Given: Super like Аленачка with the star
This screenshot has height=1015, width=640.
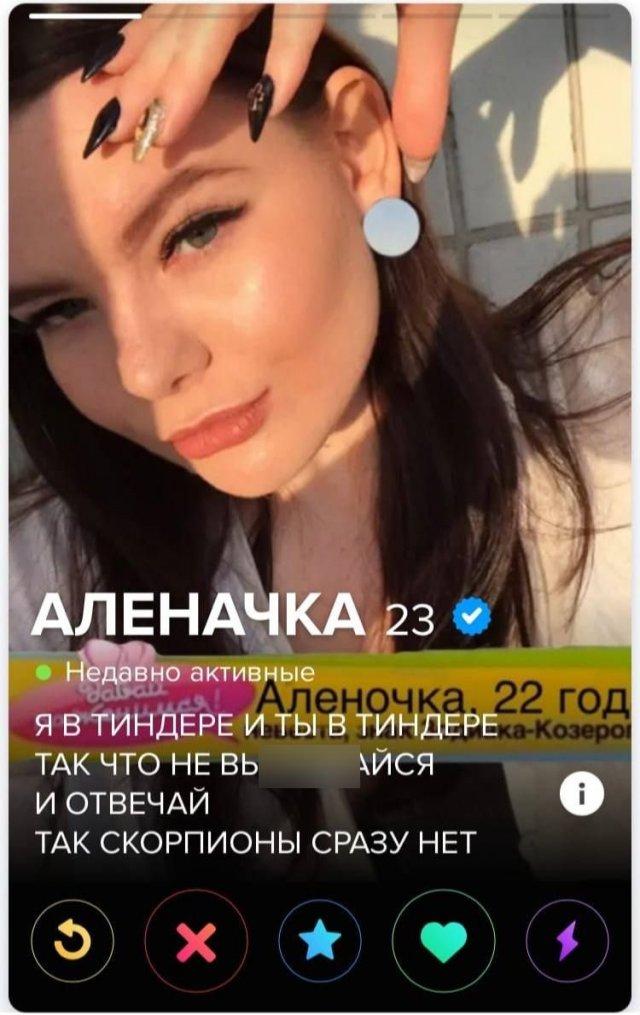Looking at the screenshot, I should [x=319, y=941].
